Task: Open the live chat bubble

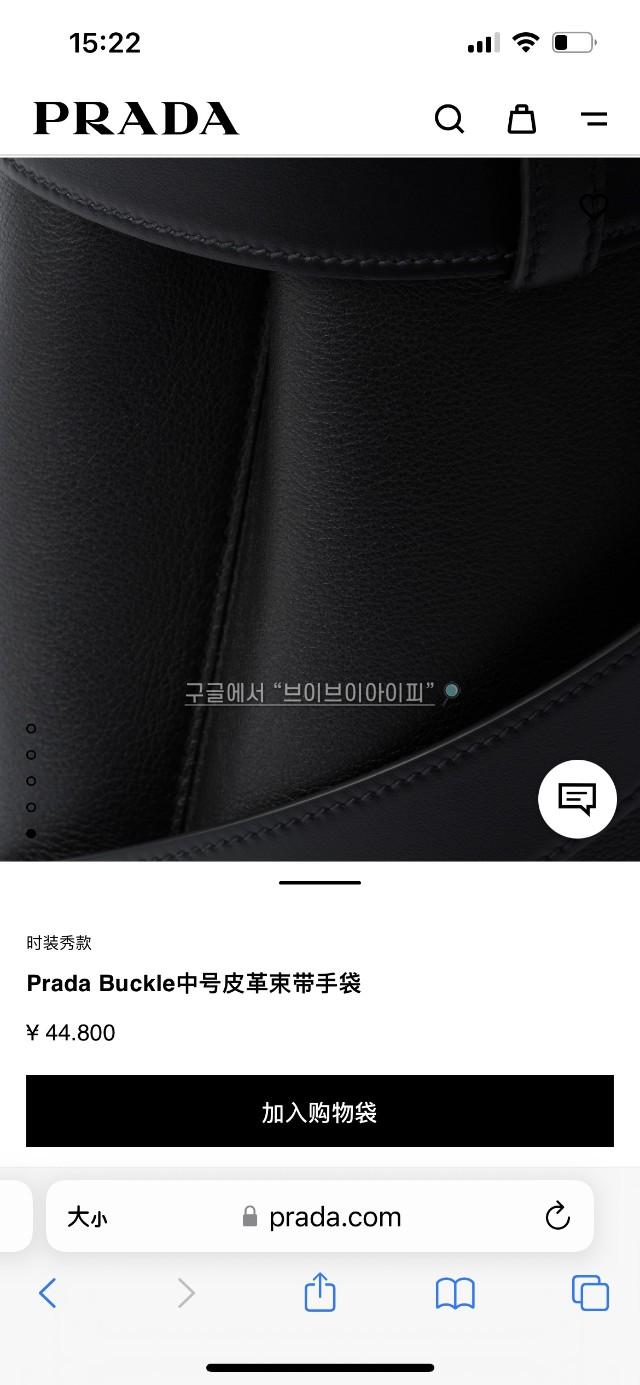Action: pos(577,798)
